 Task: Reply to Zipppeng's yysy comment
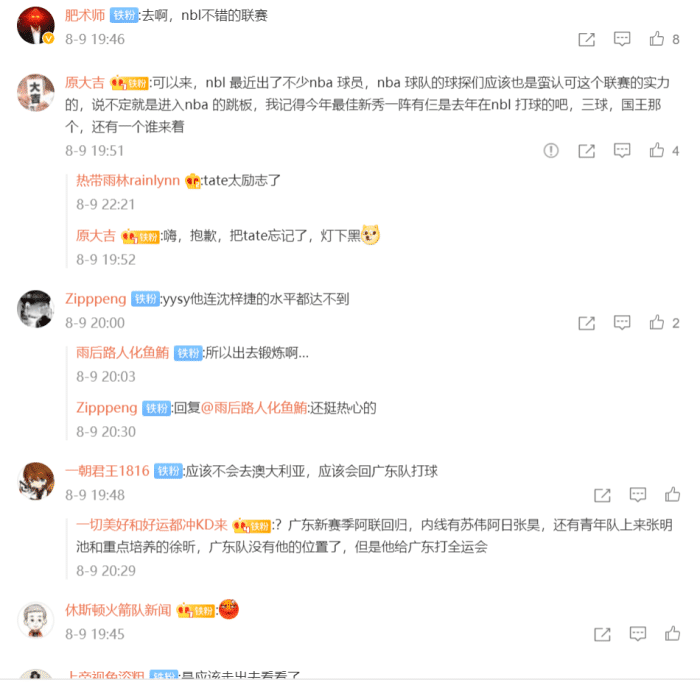622,322
